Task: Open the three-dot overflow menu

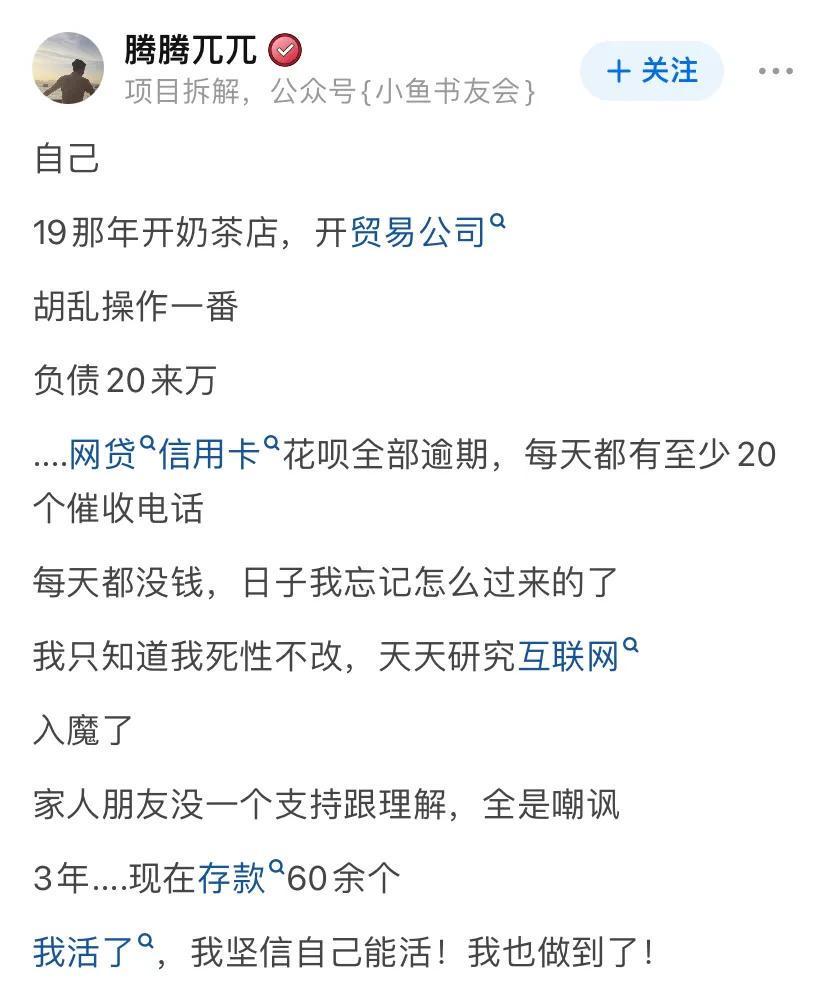Action: point(775,71)
